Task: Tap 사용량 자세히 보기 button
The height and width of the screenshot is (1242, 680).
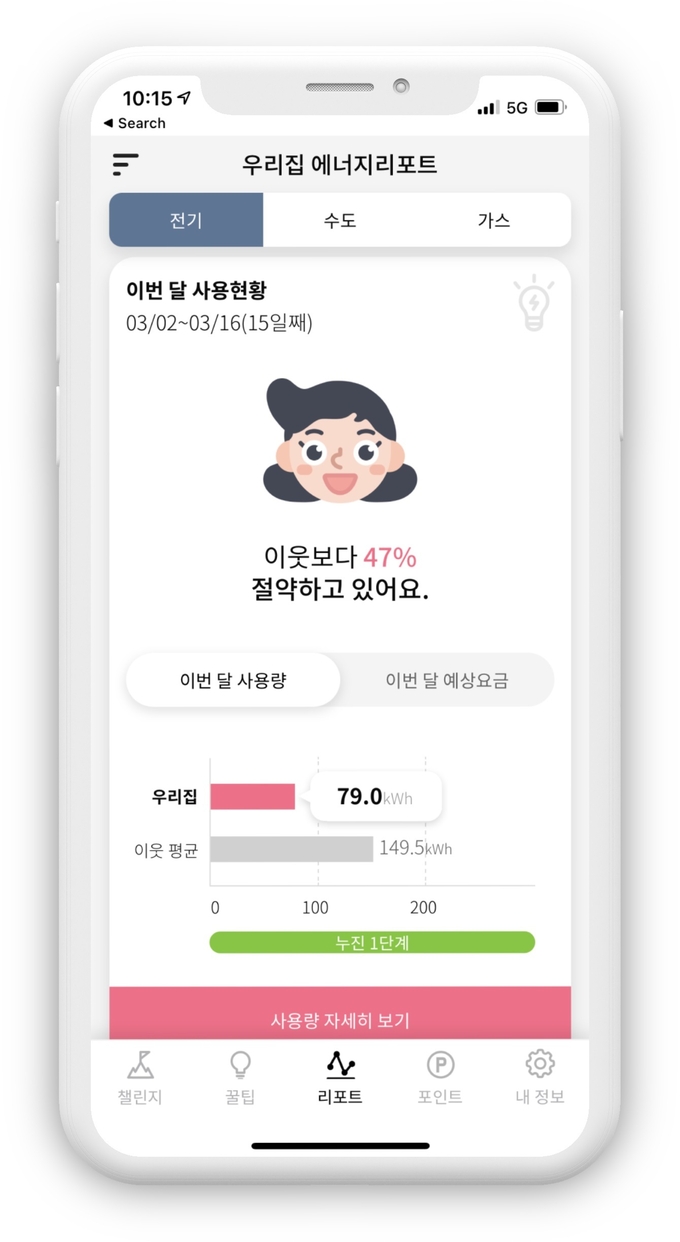Action: tap(340, 1018)
